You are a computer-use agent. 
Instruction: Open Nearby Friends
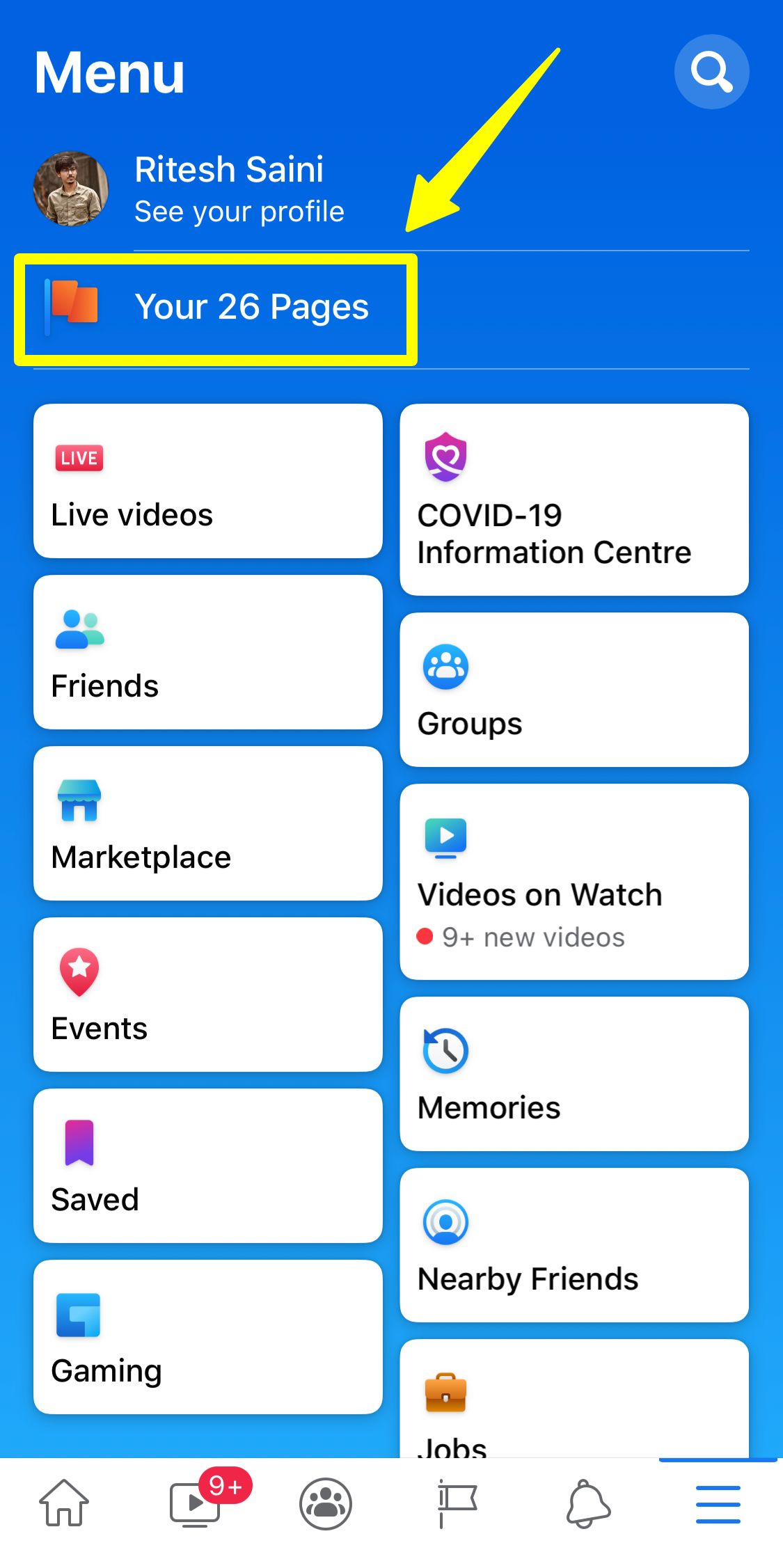(x=574, y=1245)
